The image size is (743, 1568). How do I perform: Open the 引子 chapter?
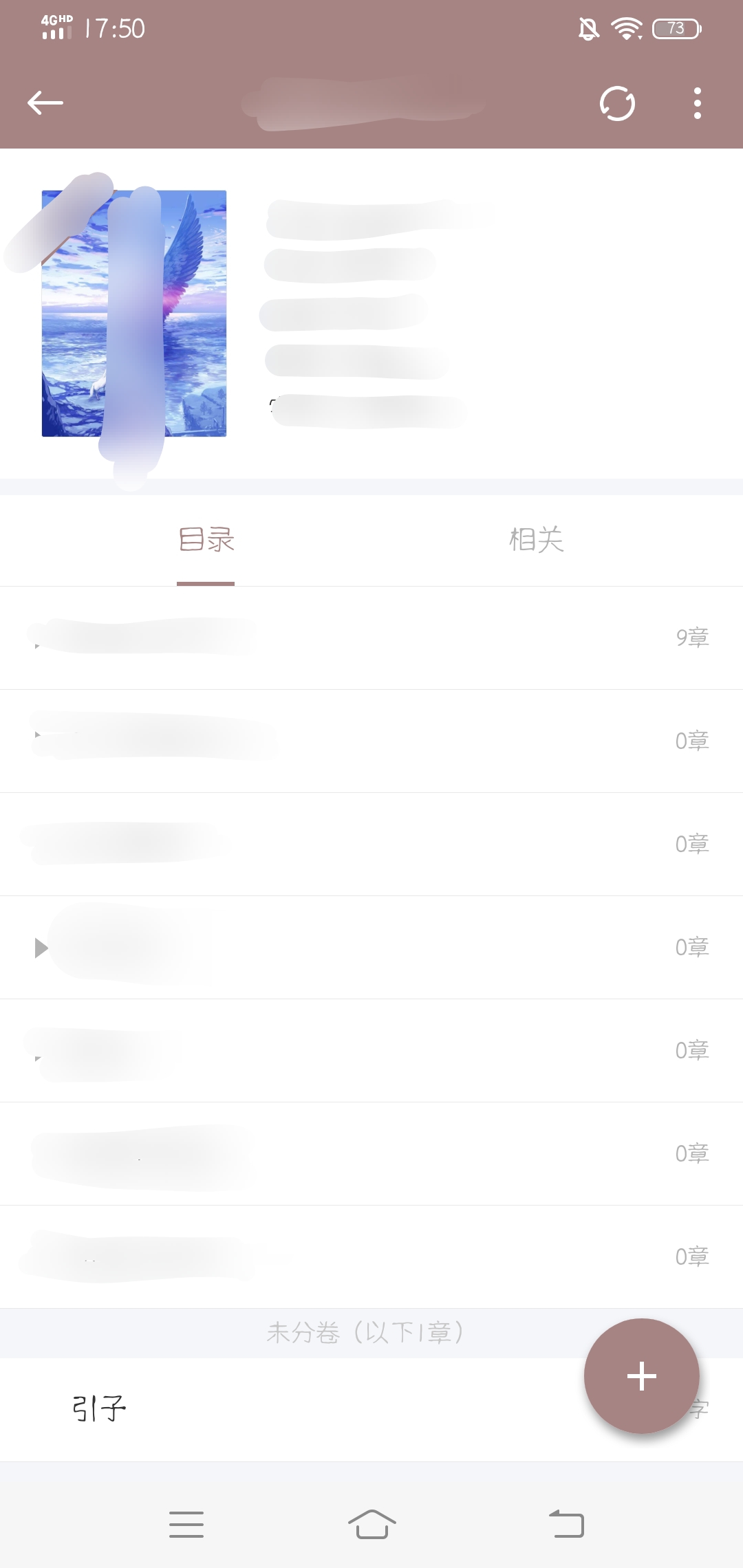click(100, 1408)
